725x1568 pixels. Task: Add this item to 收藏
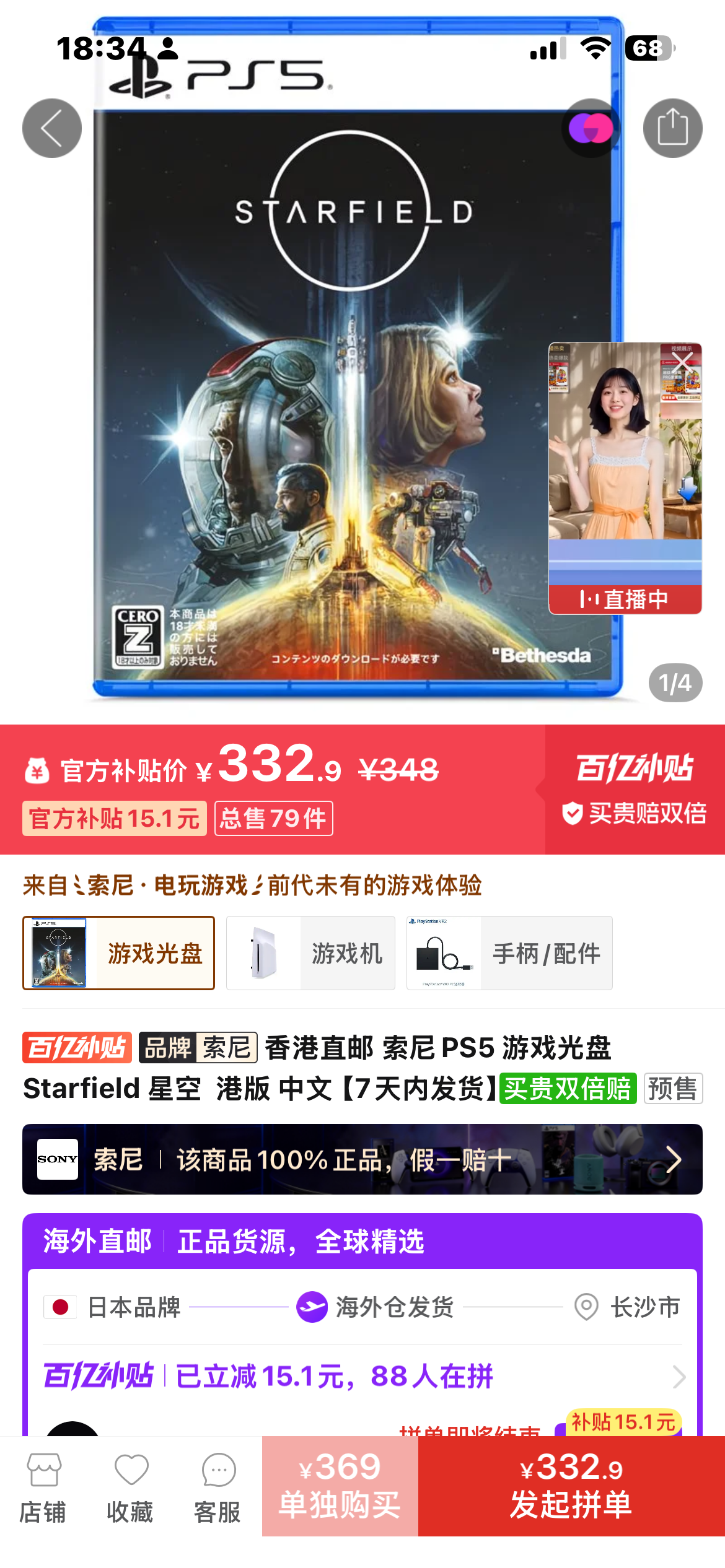click(x=130, y=1486)
